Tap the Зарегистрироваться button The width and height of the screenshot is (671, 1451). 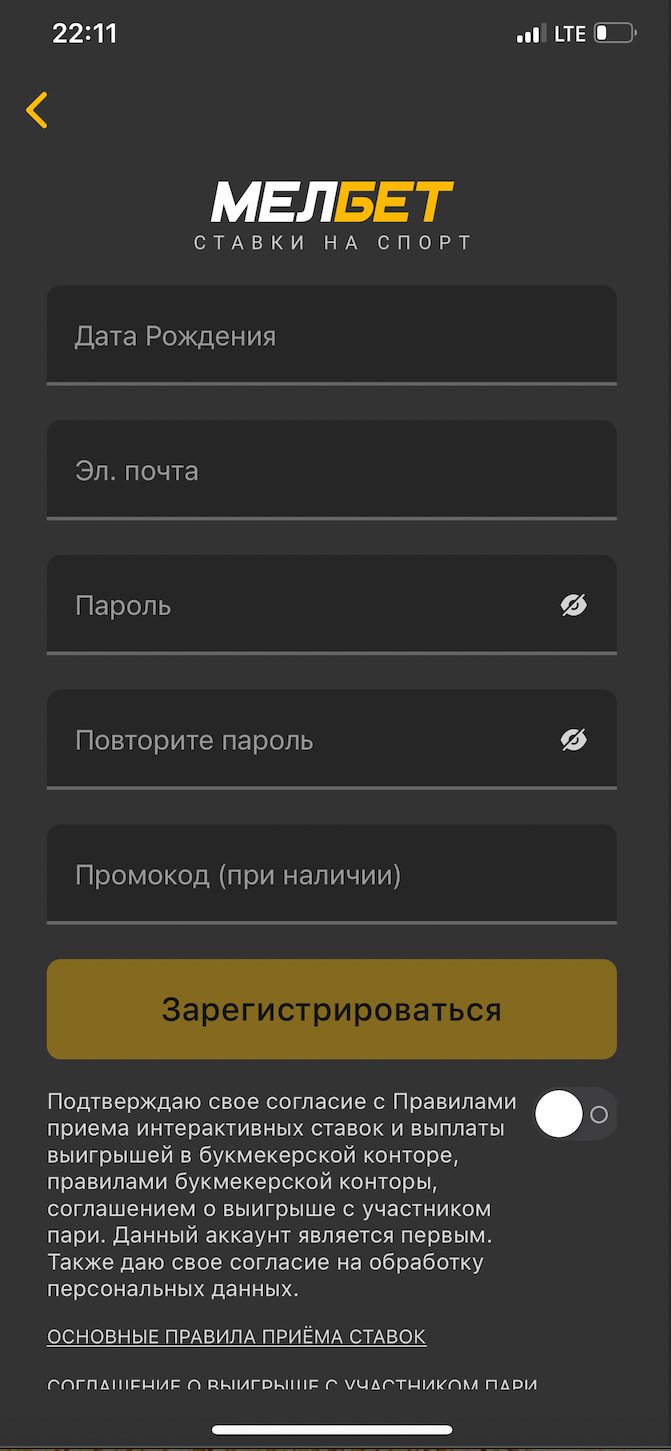coord(331,1009)
